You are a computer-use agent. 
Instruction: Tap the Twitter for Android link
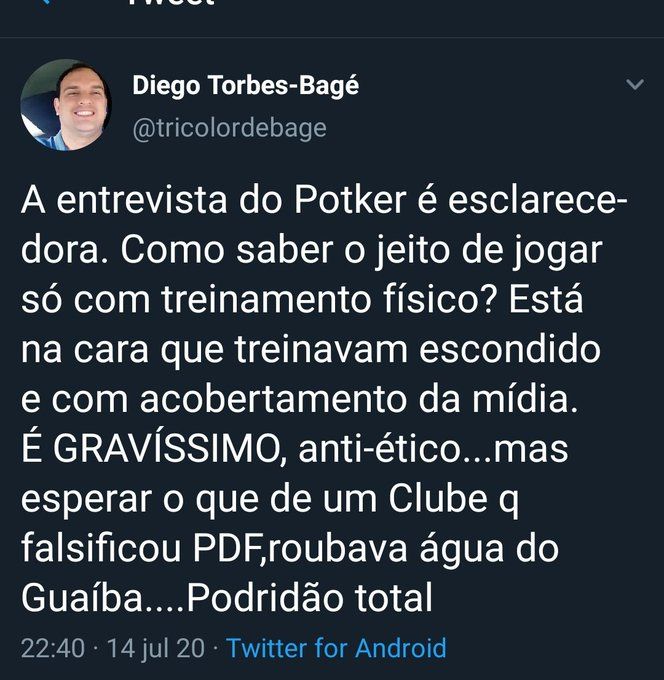[336, 648]
